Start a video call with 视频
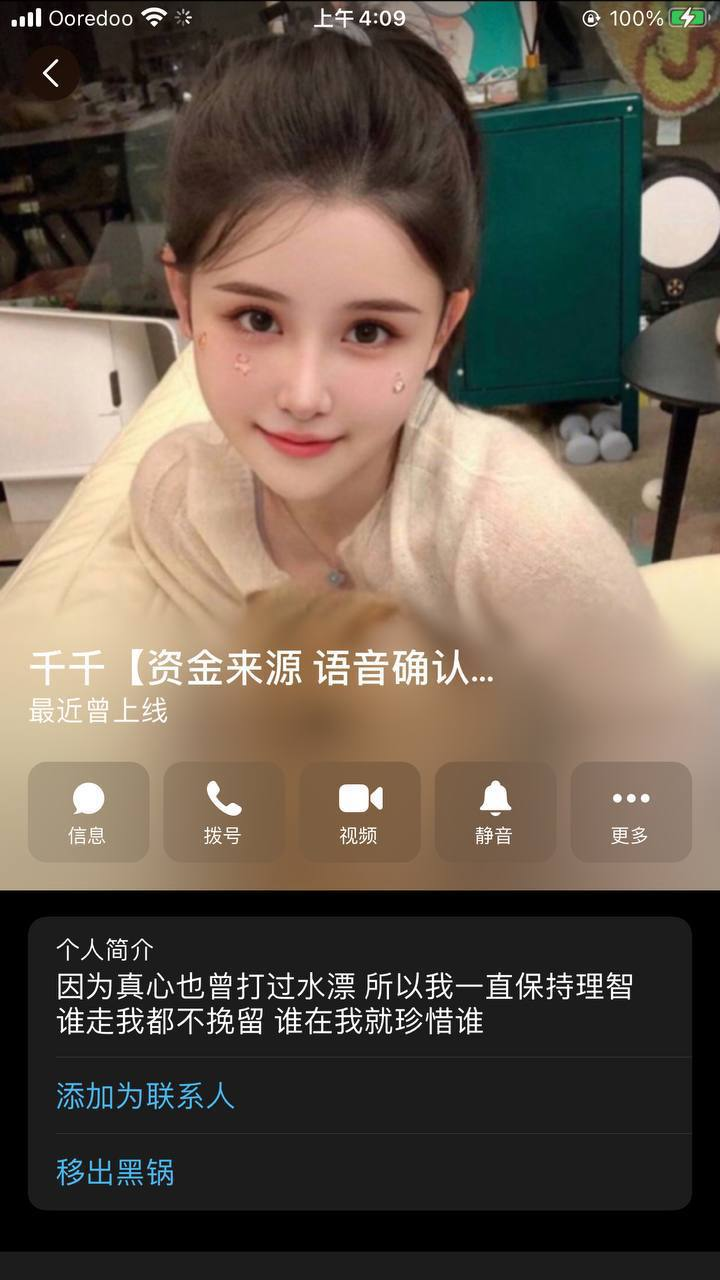Image resolution: width=720 pixels, height=1280 pixels. pyautogui.click(x=360, y=812)
